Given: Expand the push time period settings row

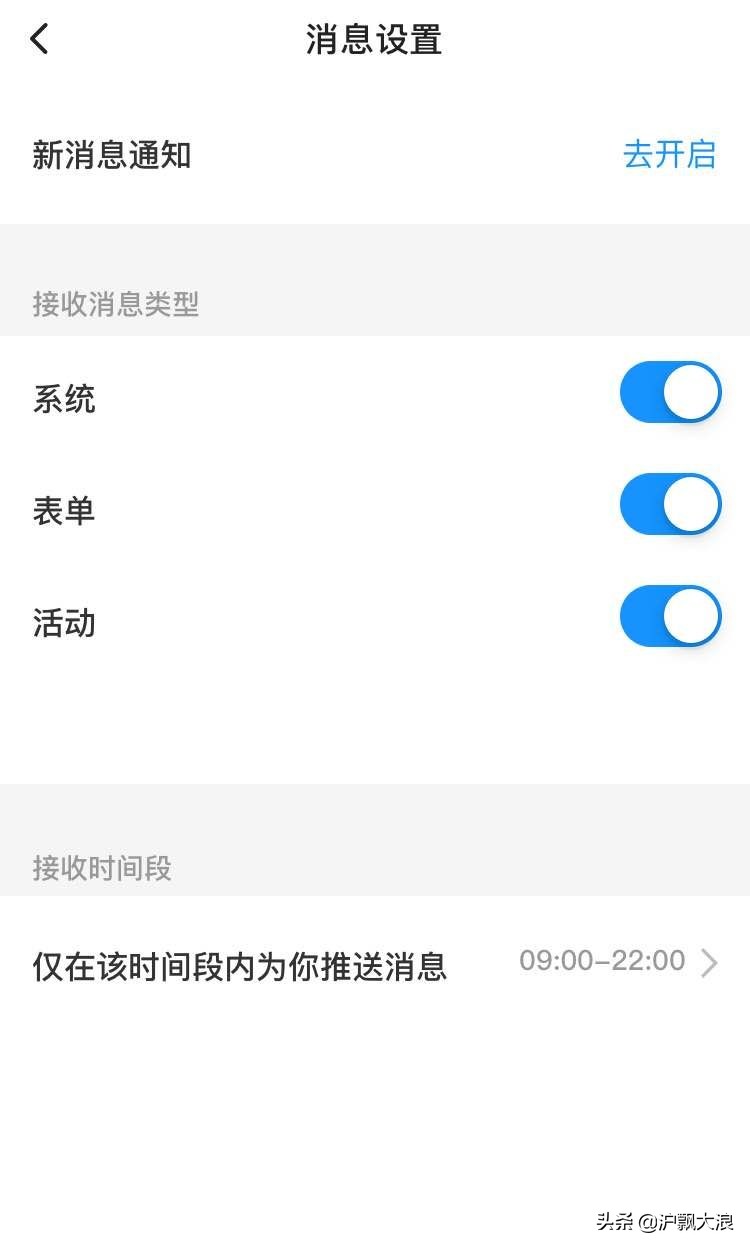Looking at the screenshot, I should pyautogui.click(x=375, y=962).
